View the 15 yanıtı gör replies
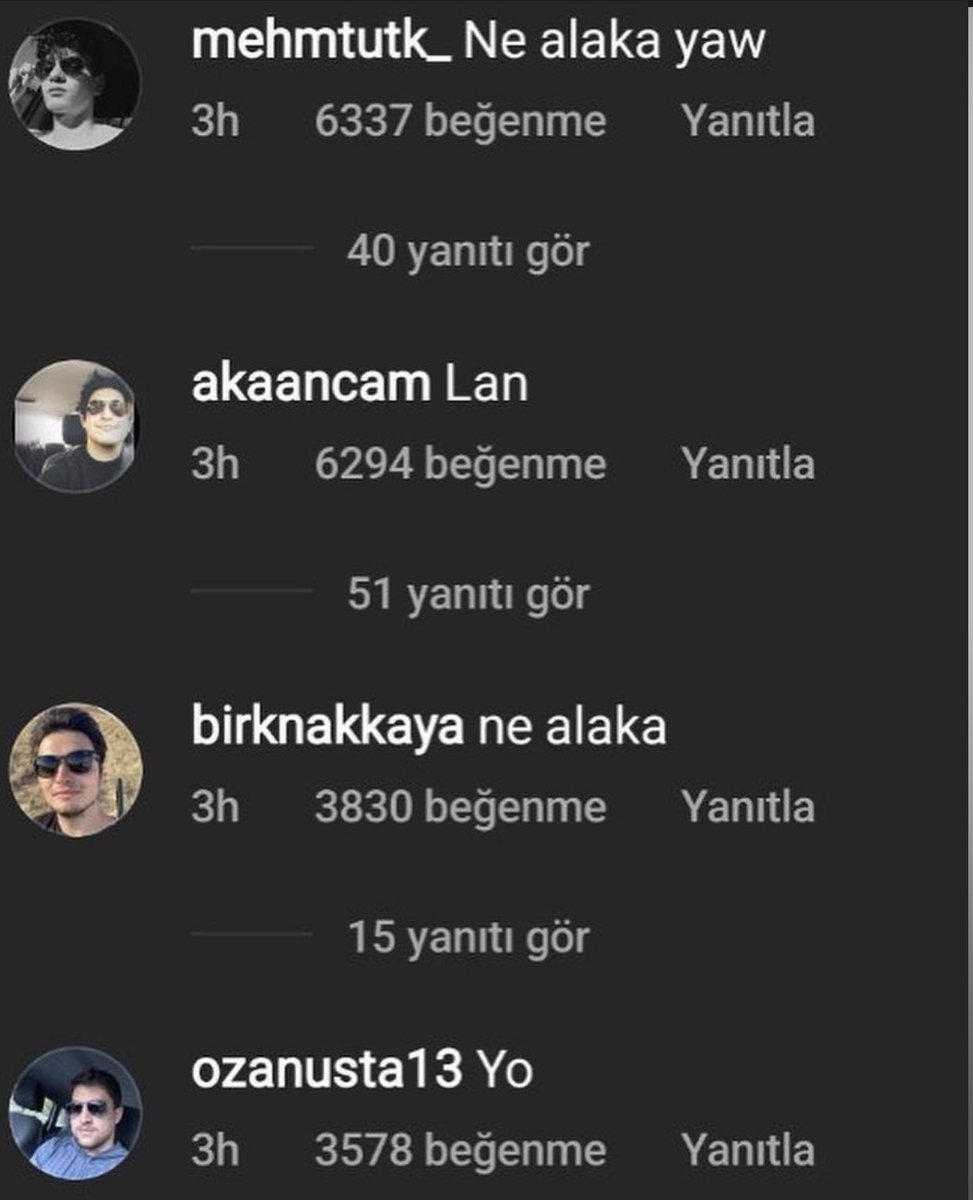Image resolution: width=973 pixels, height=1200 pixels. click(468, 938)
